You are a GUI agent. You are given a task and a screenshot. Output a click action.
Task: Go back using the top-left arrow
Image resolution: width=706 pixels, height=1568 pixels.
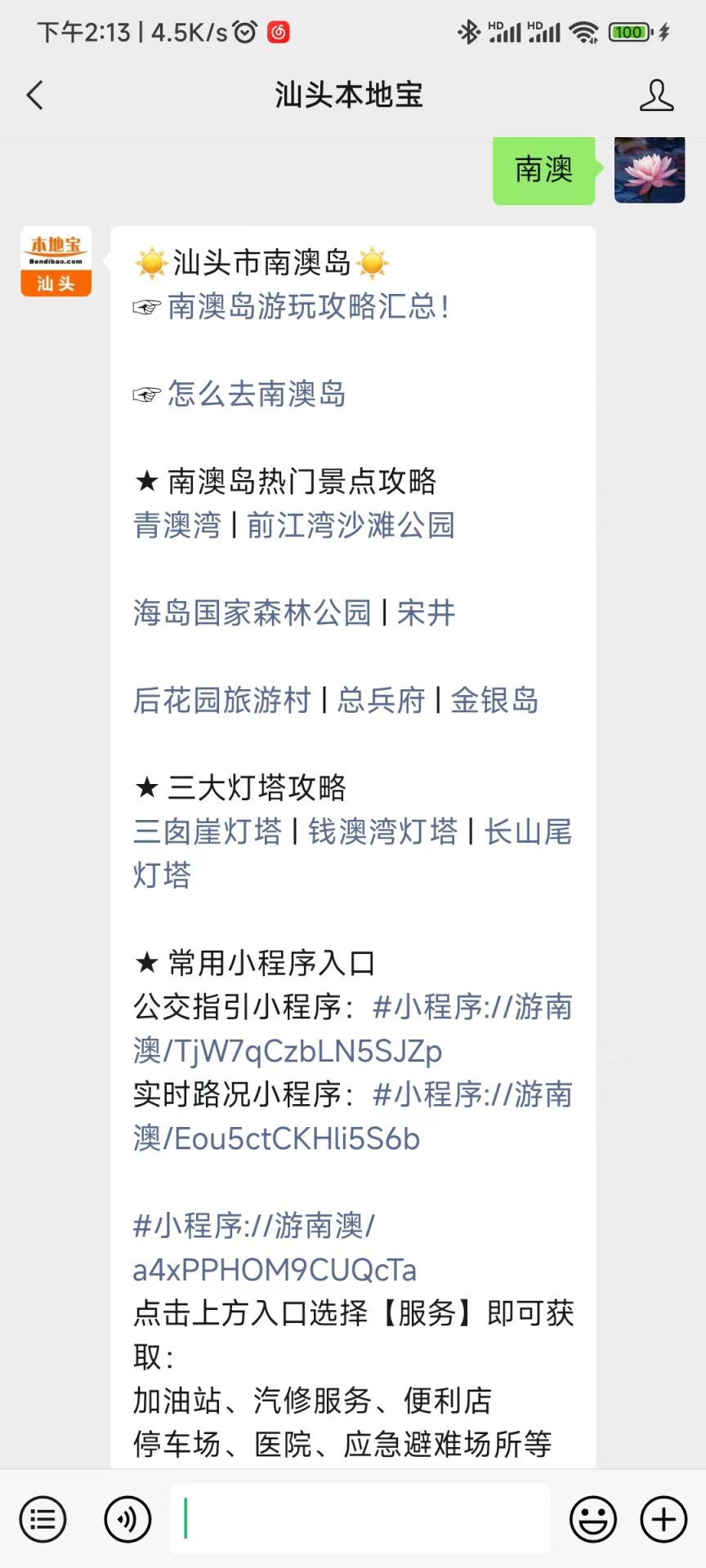pyautogui.click(x=34, y=96)
